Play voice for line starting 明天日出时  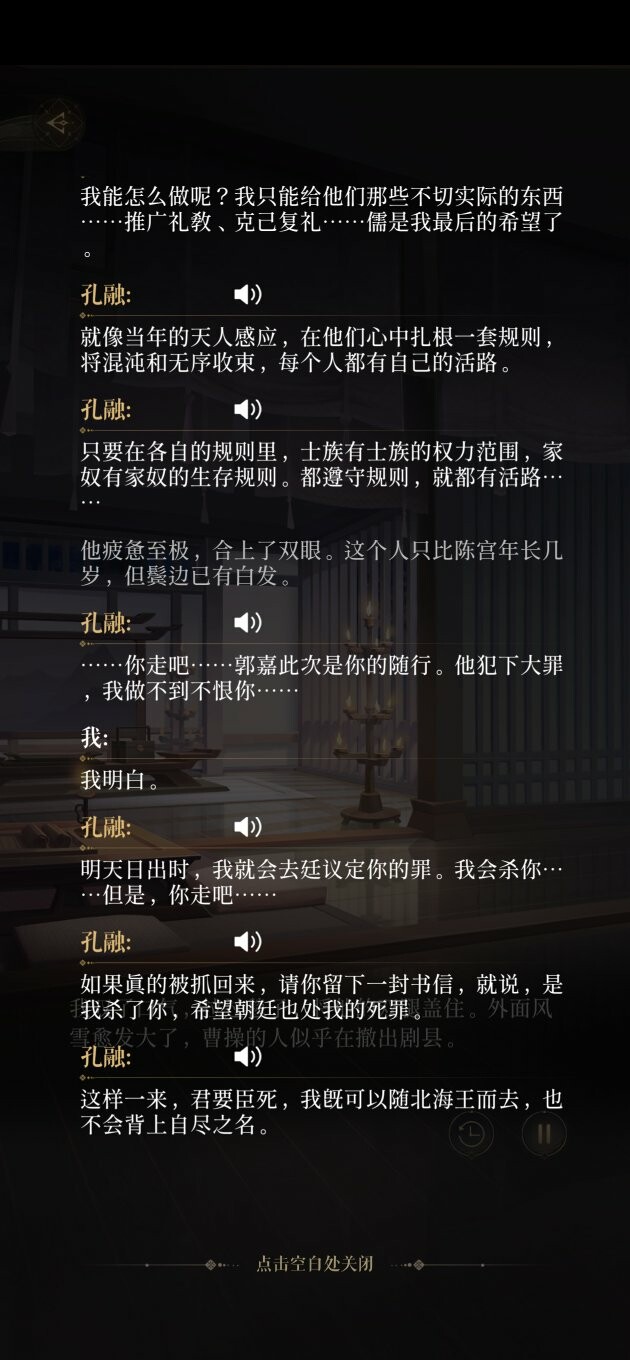247,827
